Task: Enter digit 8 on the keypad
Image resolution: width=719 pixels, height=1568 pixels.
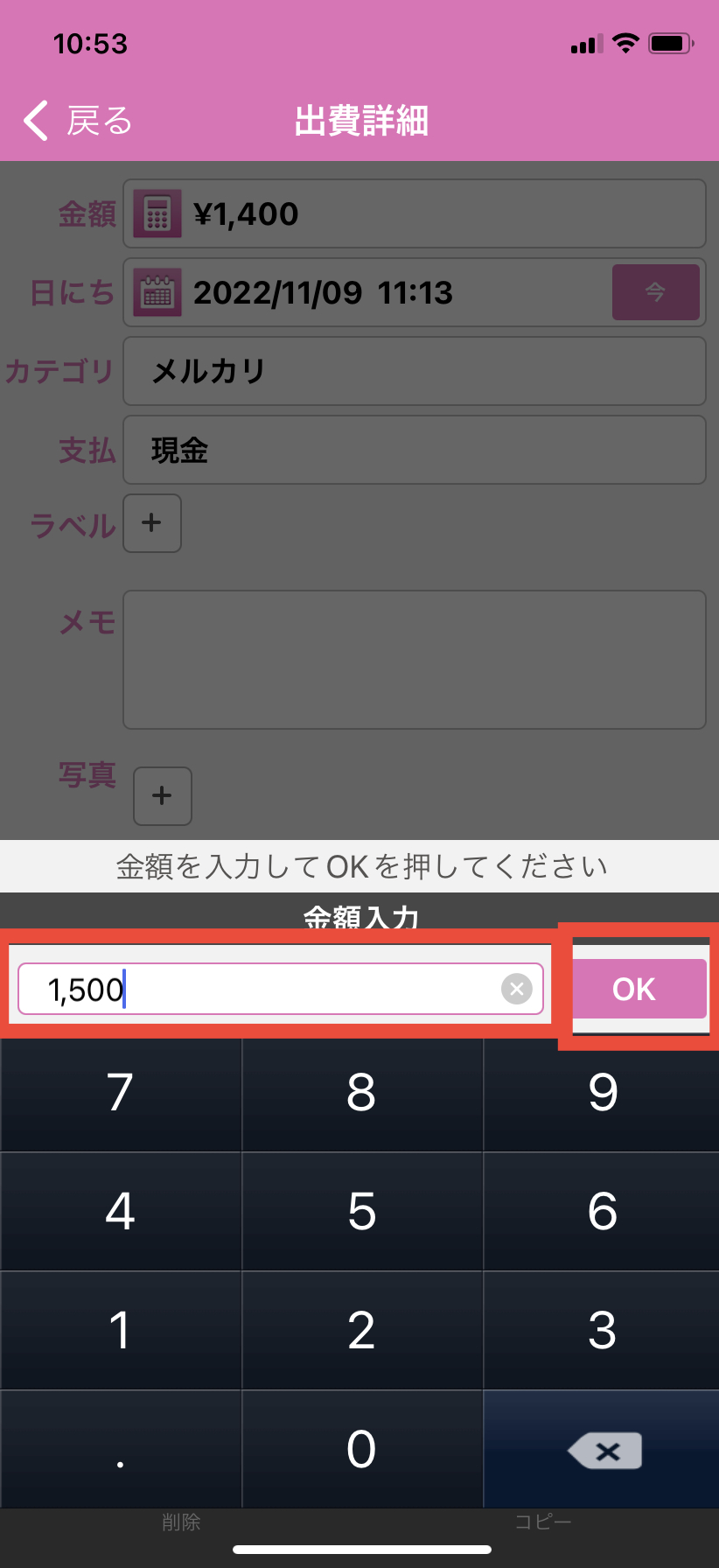Action: (361, 1094)
